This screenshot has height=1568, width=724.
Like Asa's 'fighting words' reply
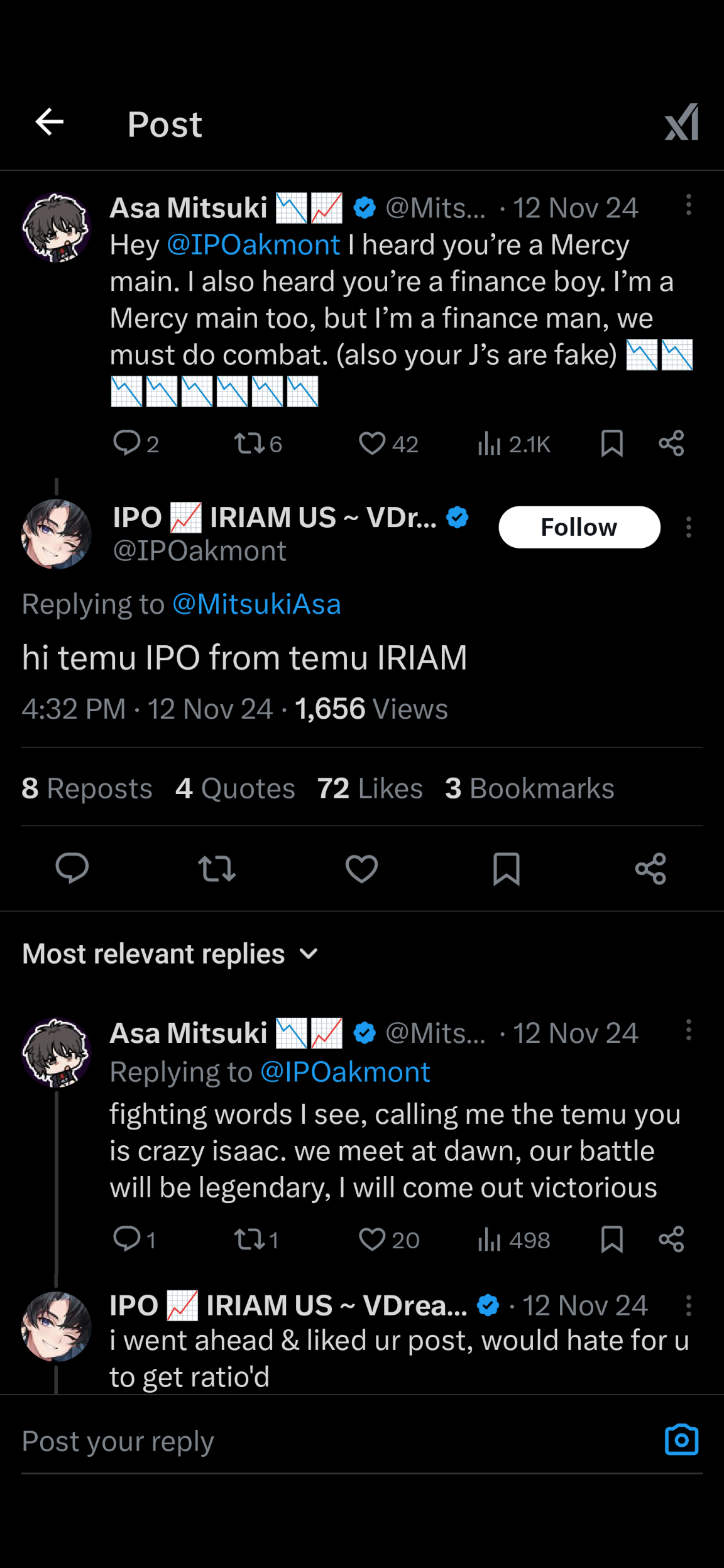click(372, 1239)
